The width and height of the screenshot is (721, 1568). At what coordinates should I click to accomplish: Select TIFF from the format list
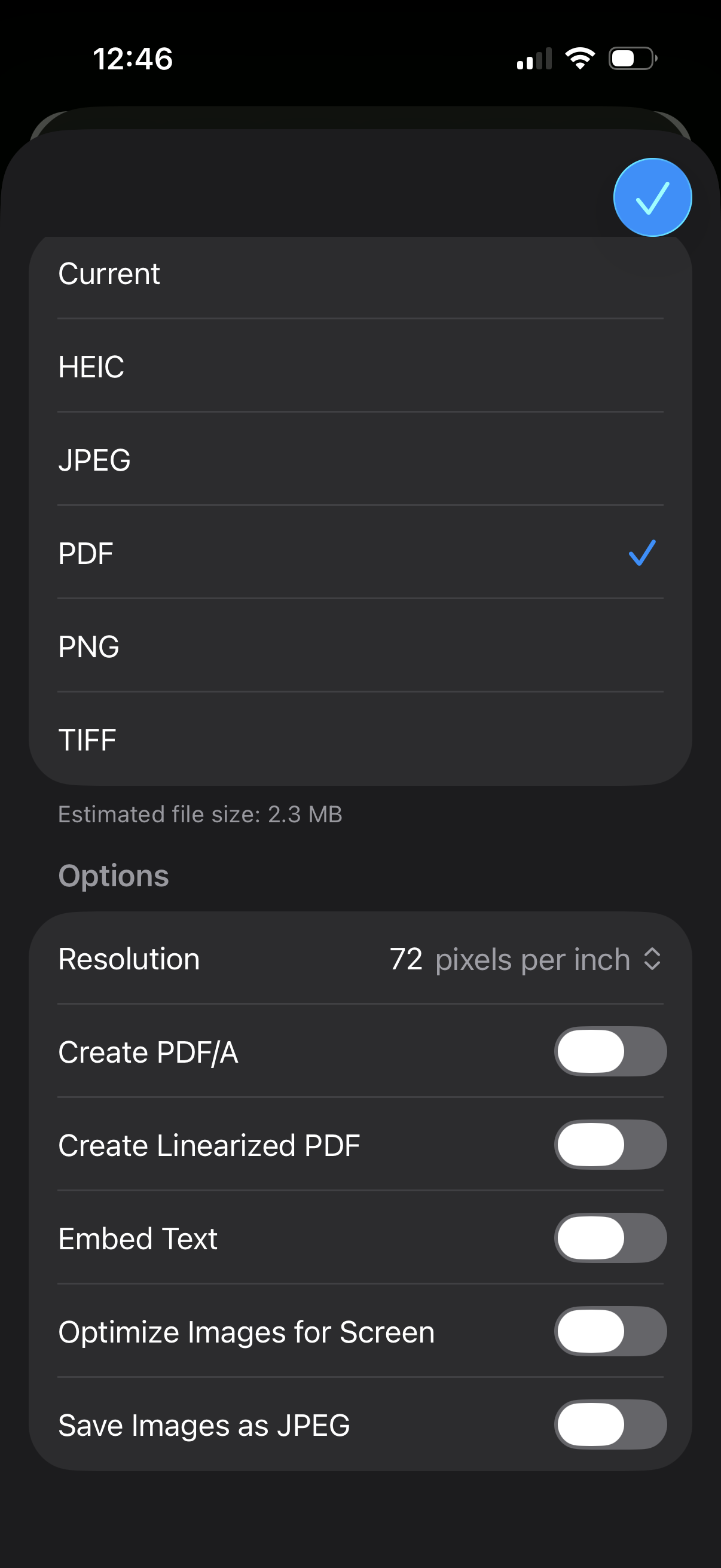pyautogui.click(x=360, y=740)
